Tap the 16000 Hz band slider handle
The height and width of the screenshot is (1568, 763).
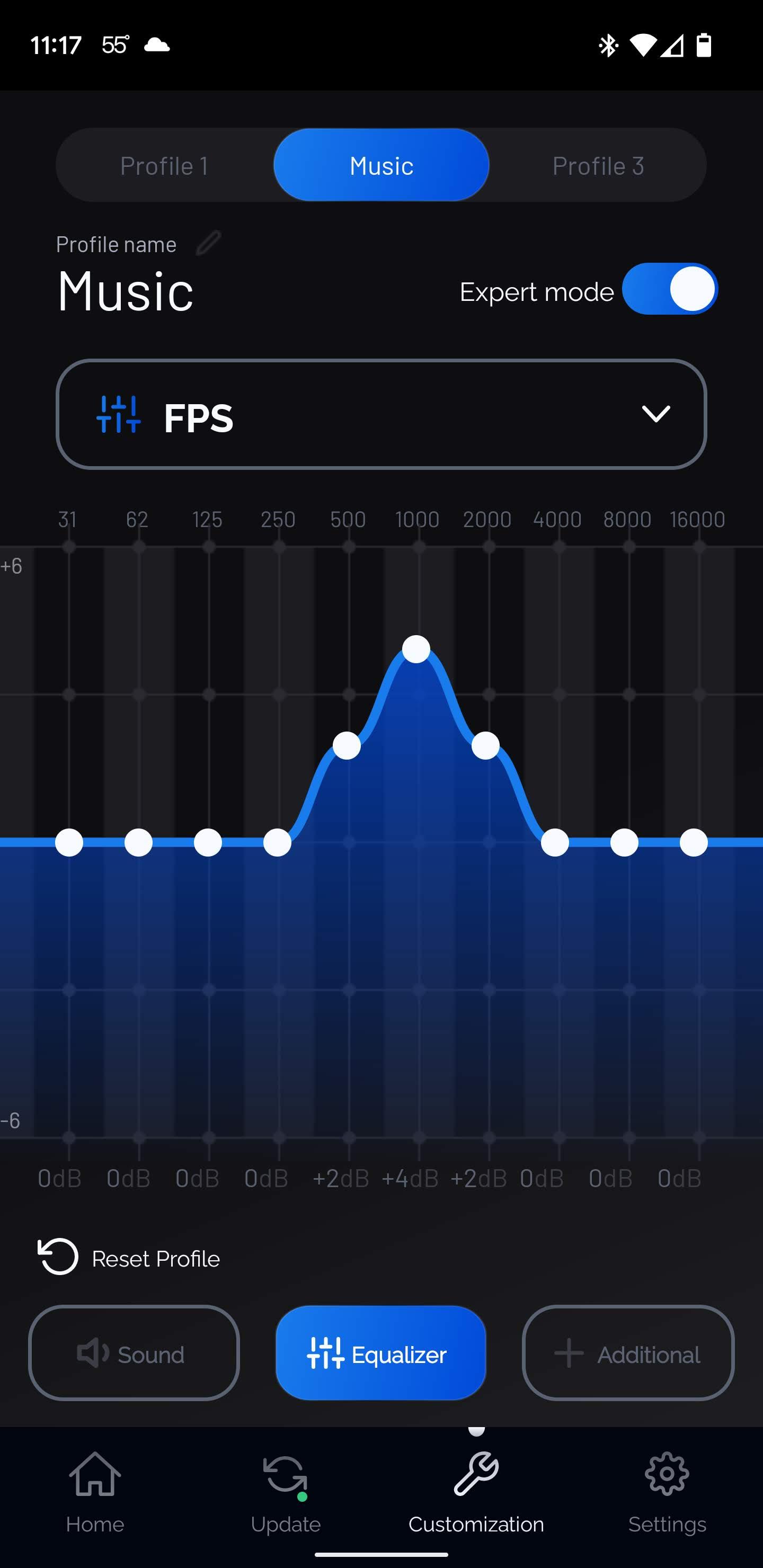pos(694,843)
